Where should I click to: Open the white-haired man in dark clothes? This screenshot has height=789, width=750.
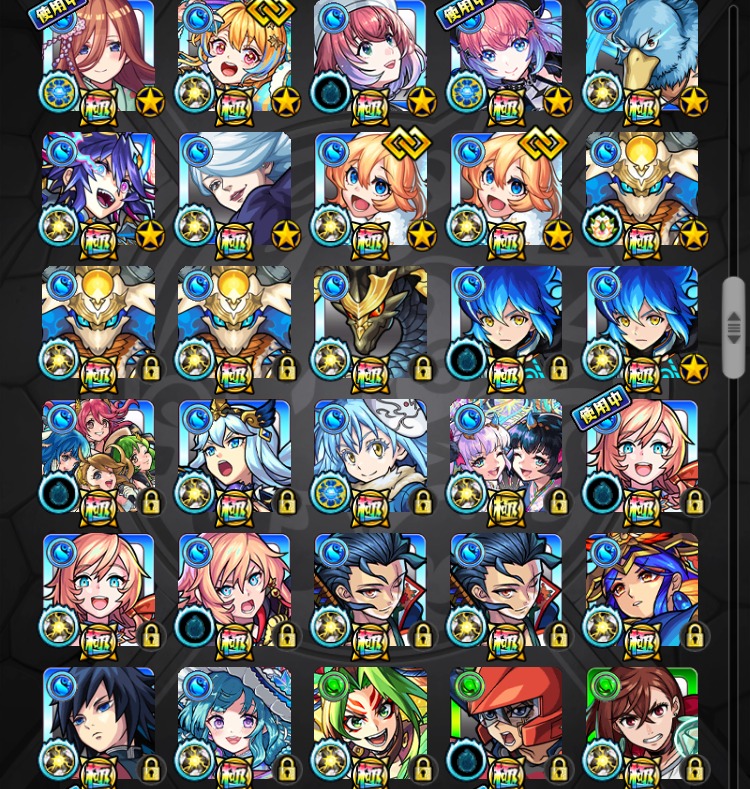point(235,189)
